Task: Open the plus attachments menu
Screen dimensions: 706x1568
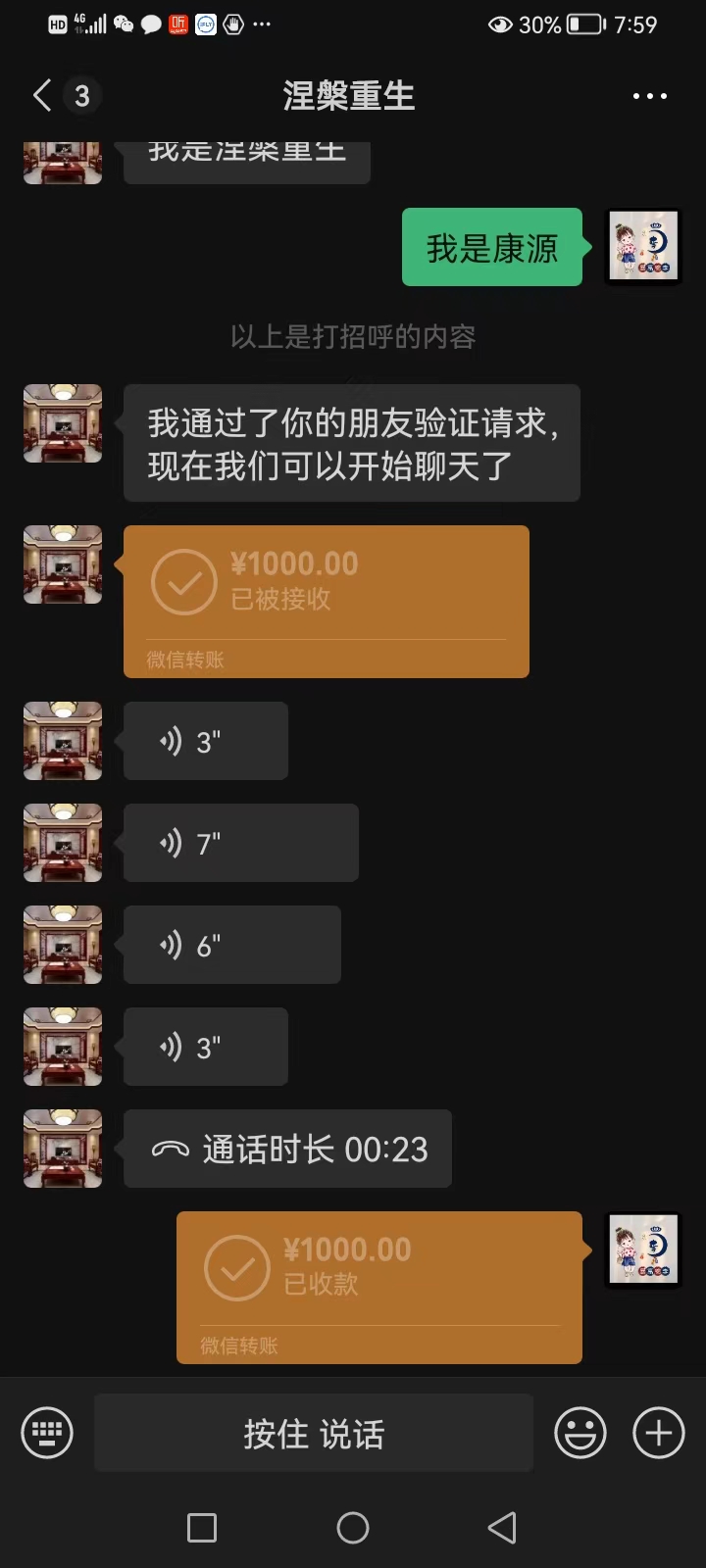Action: pyautogui.click(x=658, y=1434)
